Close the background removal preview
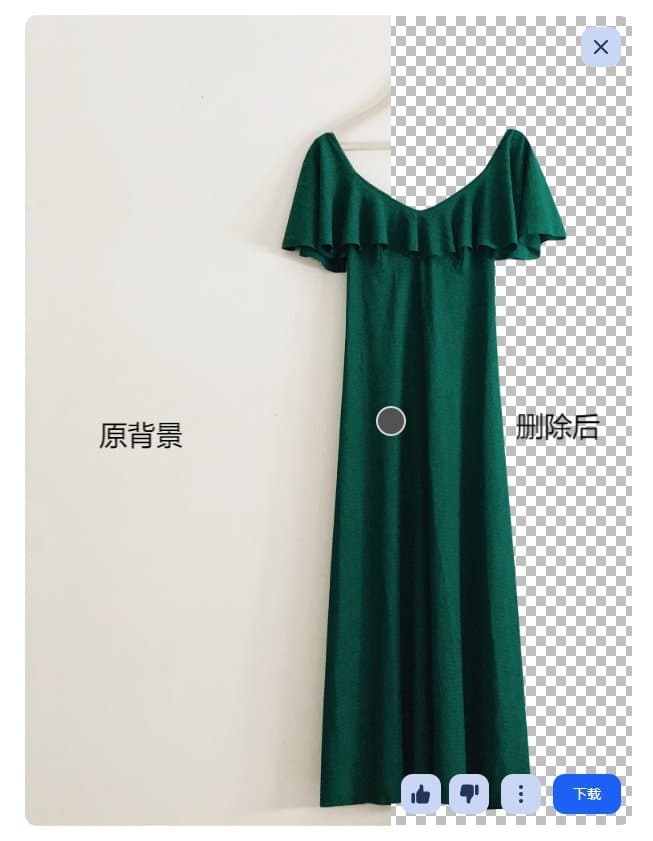 point(600,47)
